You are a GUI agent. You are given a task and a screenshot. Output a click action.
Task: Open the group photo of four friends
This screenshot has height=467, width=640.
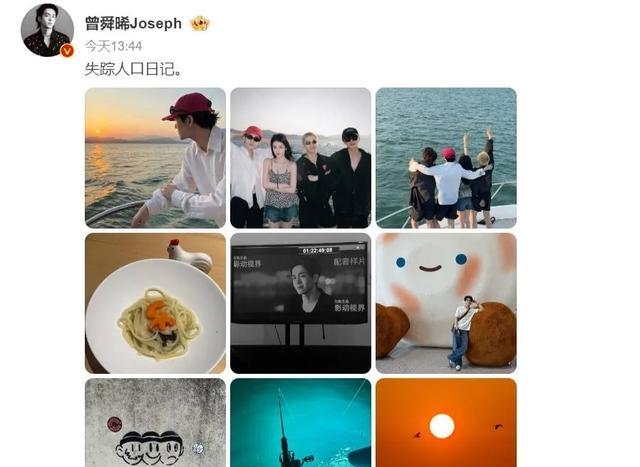point(300,158)
